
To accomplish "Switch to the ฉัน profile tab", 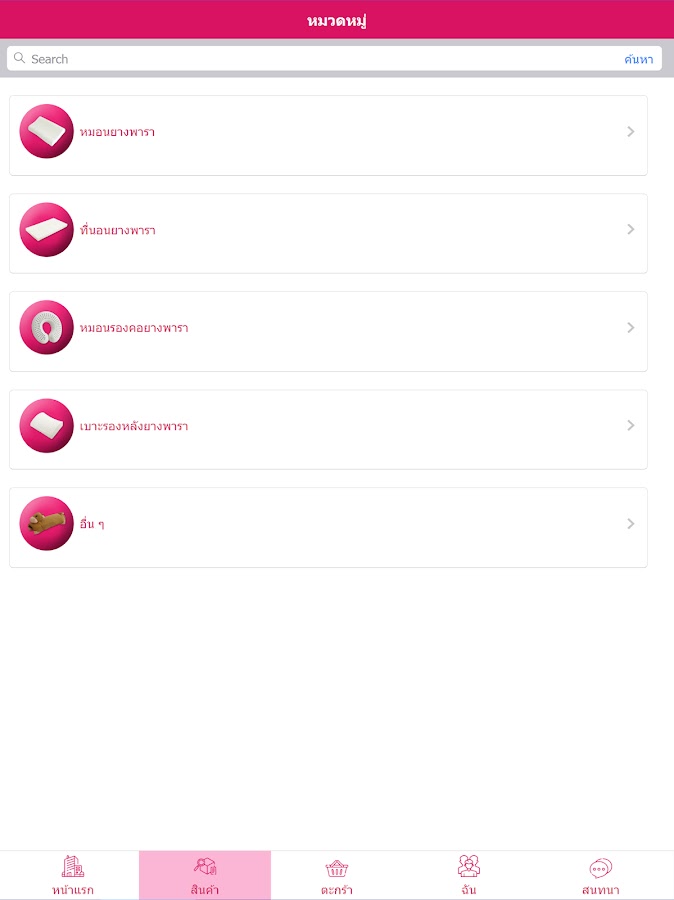I will tap(469, 875).
